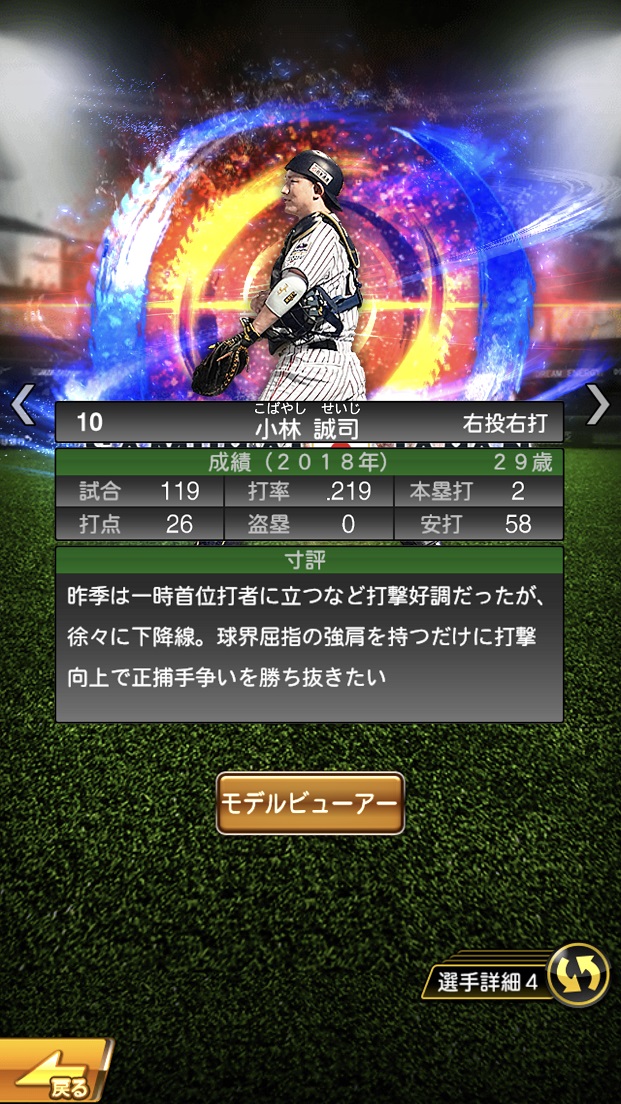Go to the next player with right arrow
Viewport: 621px width, 1104px height.
coord(598,405)
